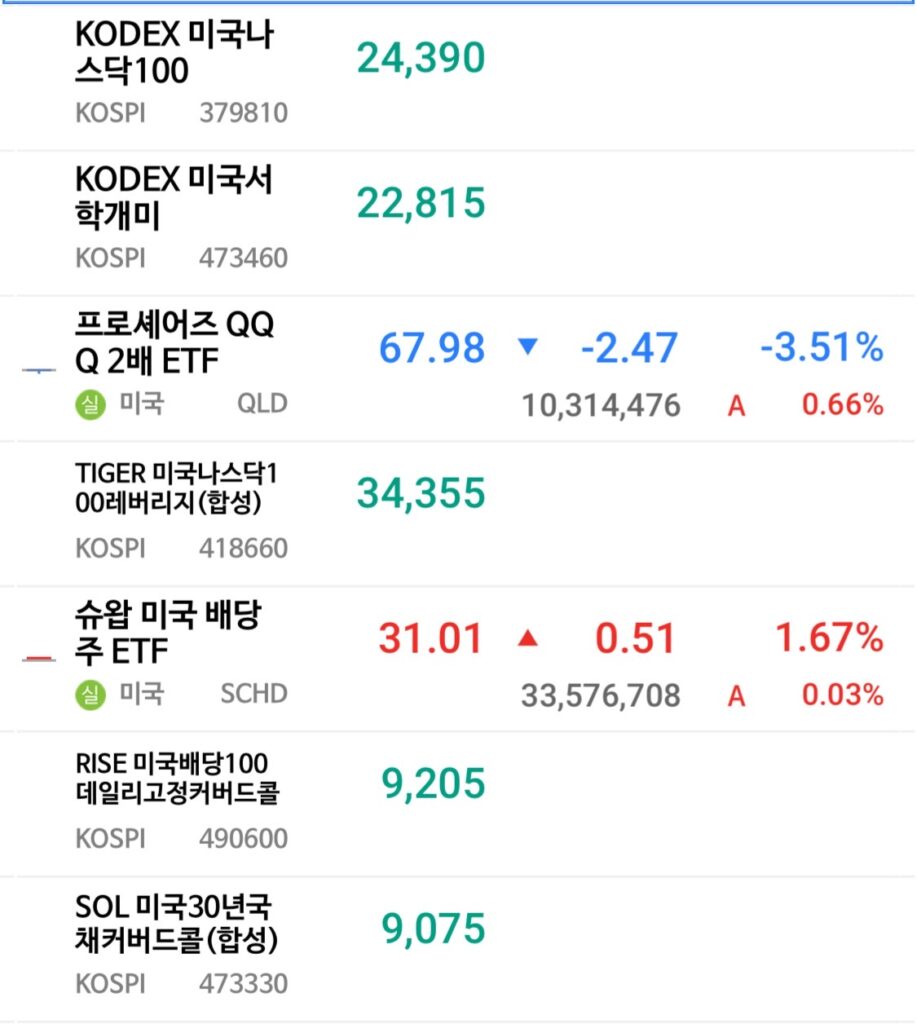This screenshot has width=917, height=1024.
Task: View details for 프로셰어즈 QQQ 2배 ETF
Action: [175, 342]
